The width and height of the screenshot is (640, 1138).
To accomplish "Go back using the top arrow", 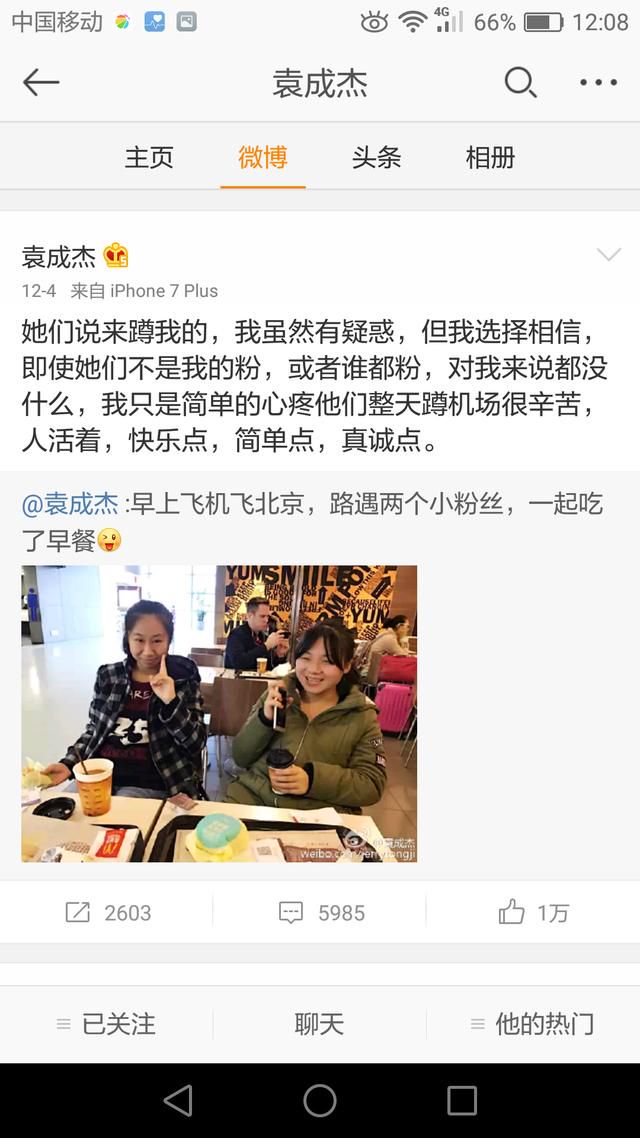I will (x=41, y=83).
